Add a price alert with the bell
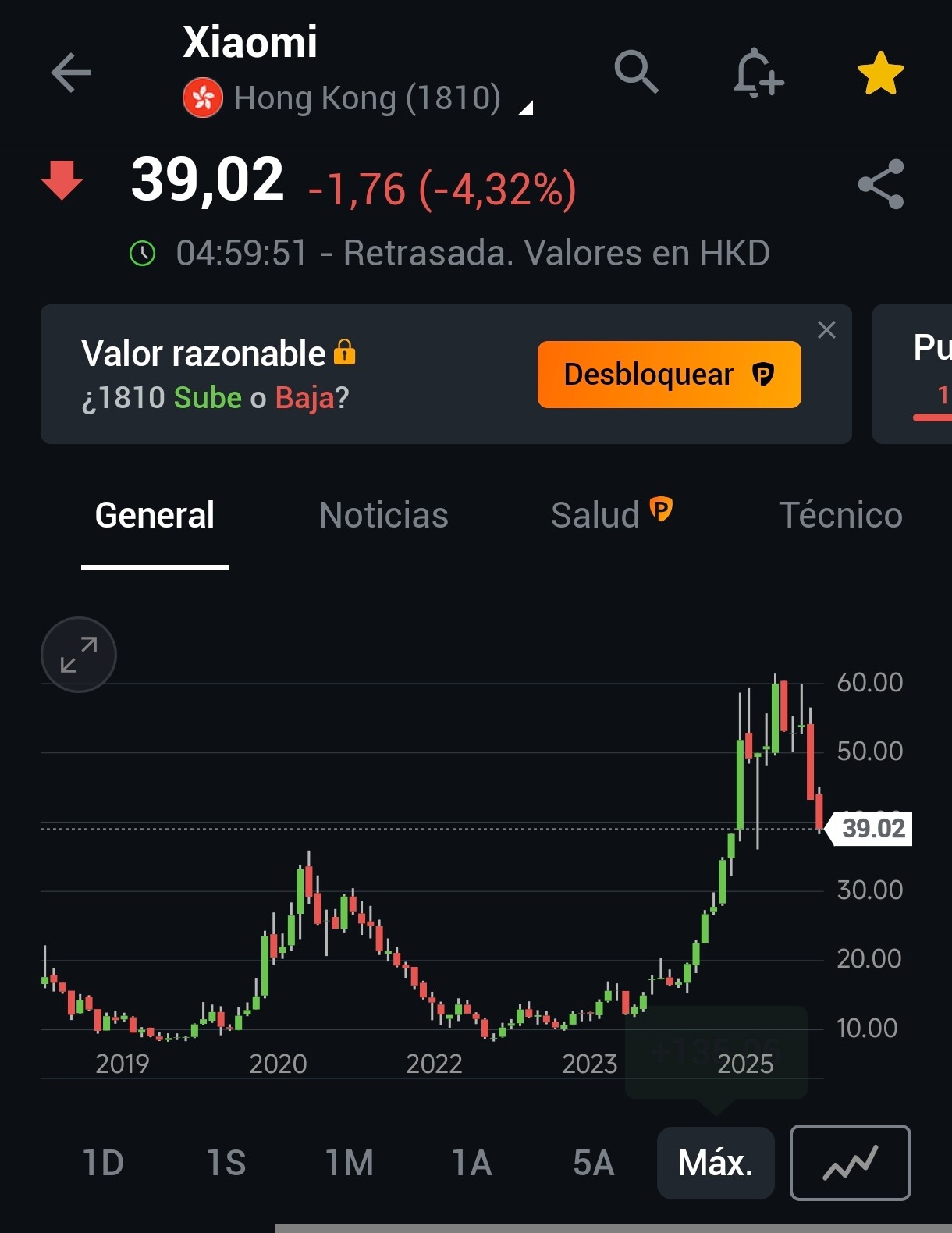The height and width of the screenshot is (1233, 952). coord(758,73)
